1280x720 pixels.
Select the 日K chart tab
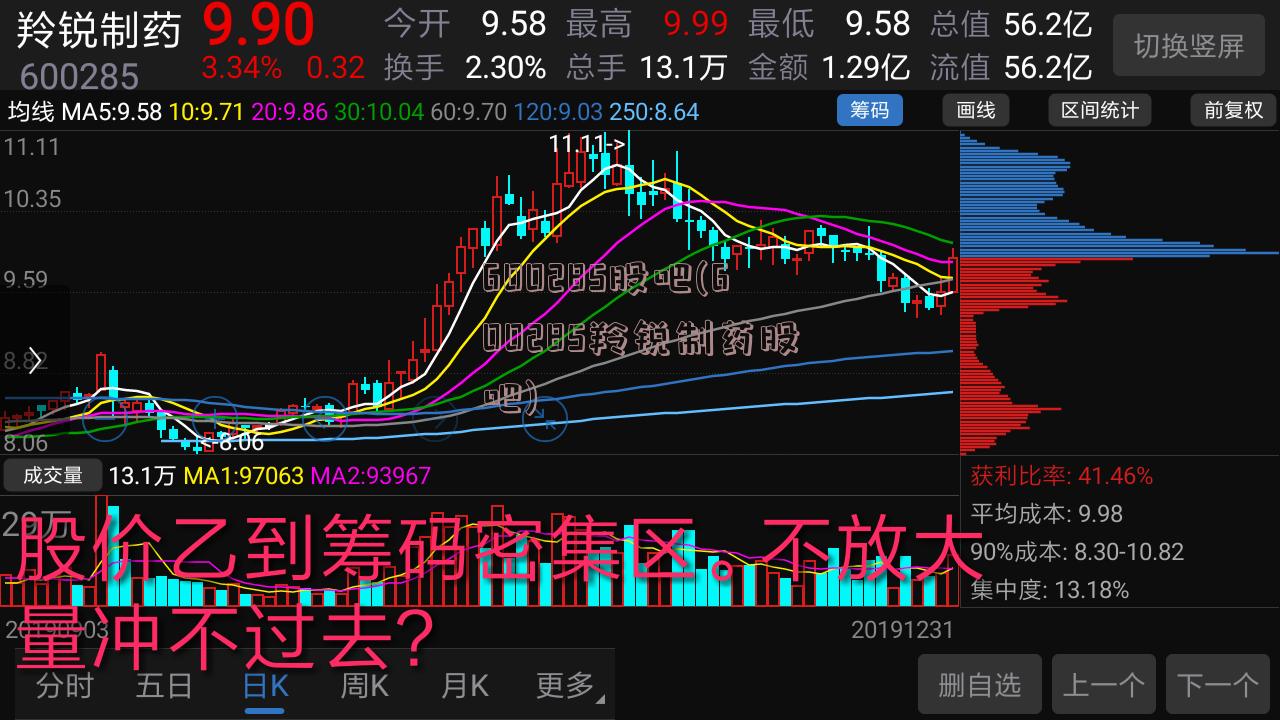[x=265, y=686]
